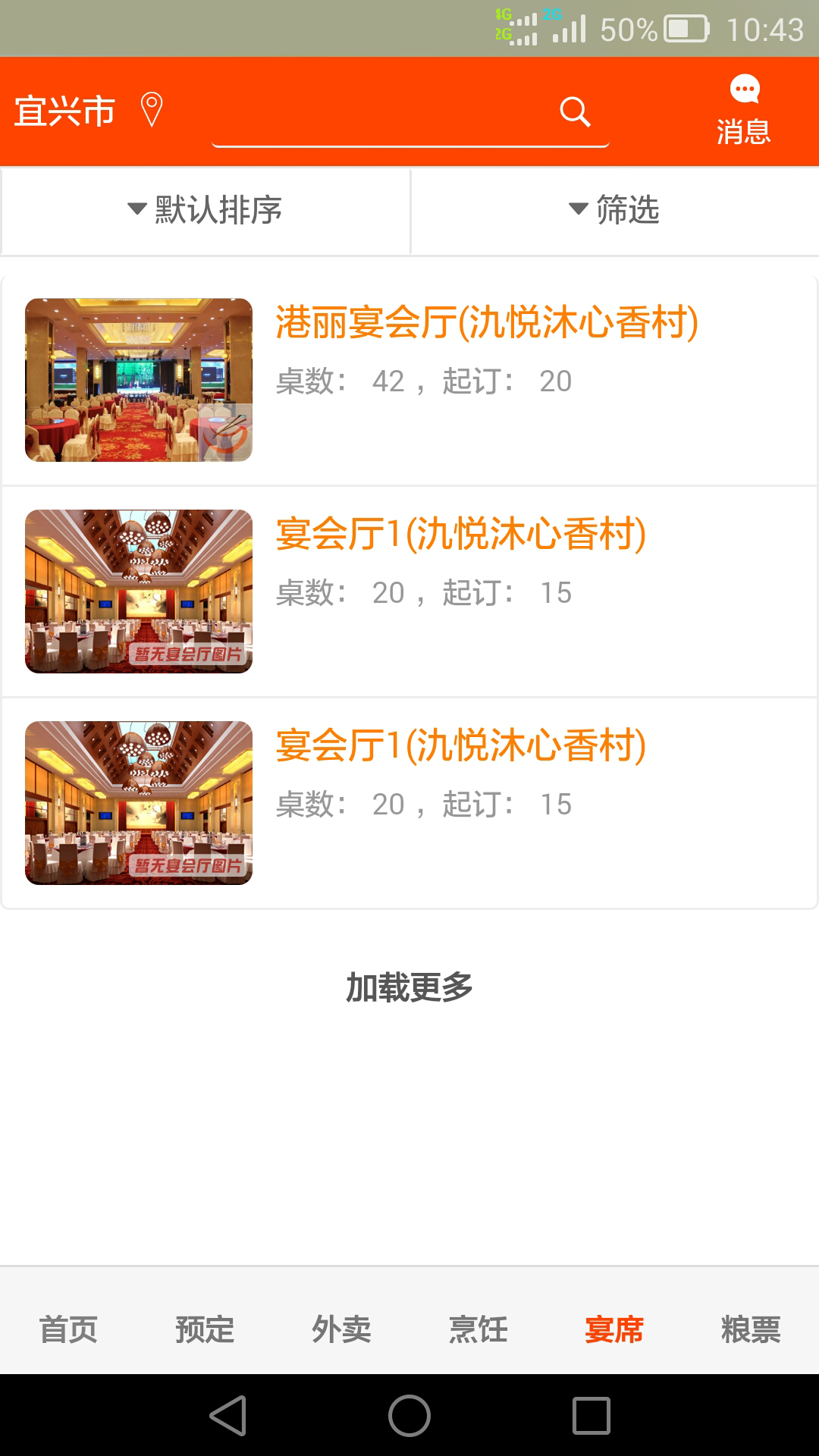Focus the search input field
This screenshot has height=1456, width=819.
[379, 114]
